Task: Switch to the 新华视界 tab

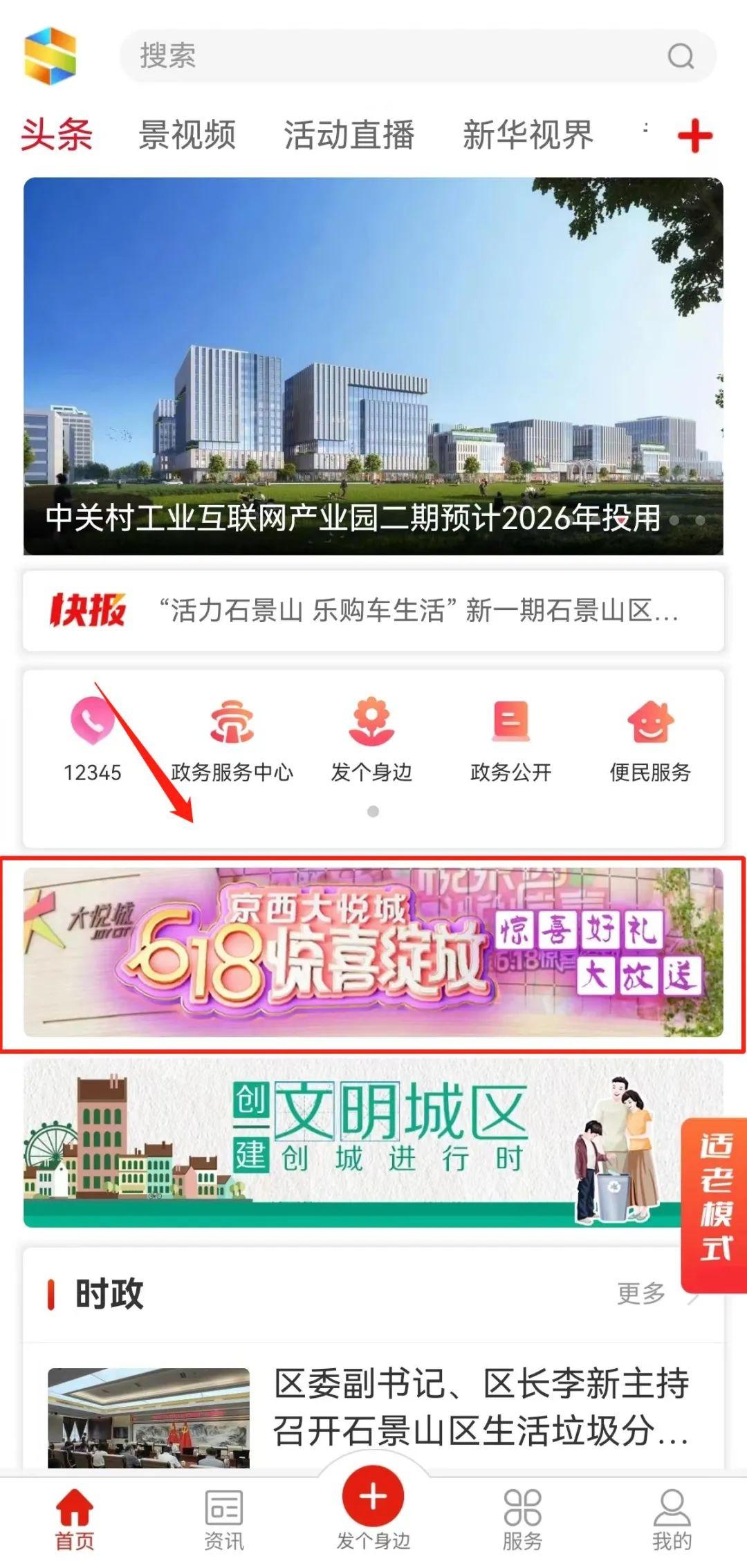Action: pos(528,135)
